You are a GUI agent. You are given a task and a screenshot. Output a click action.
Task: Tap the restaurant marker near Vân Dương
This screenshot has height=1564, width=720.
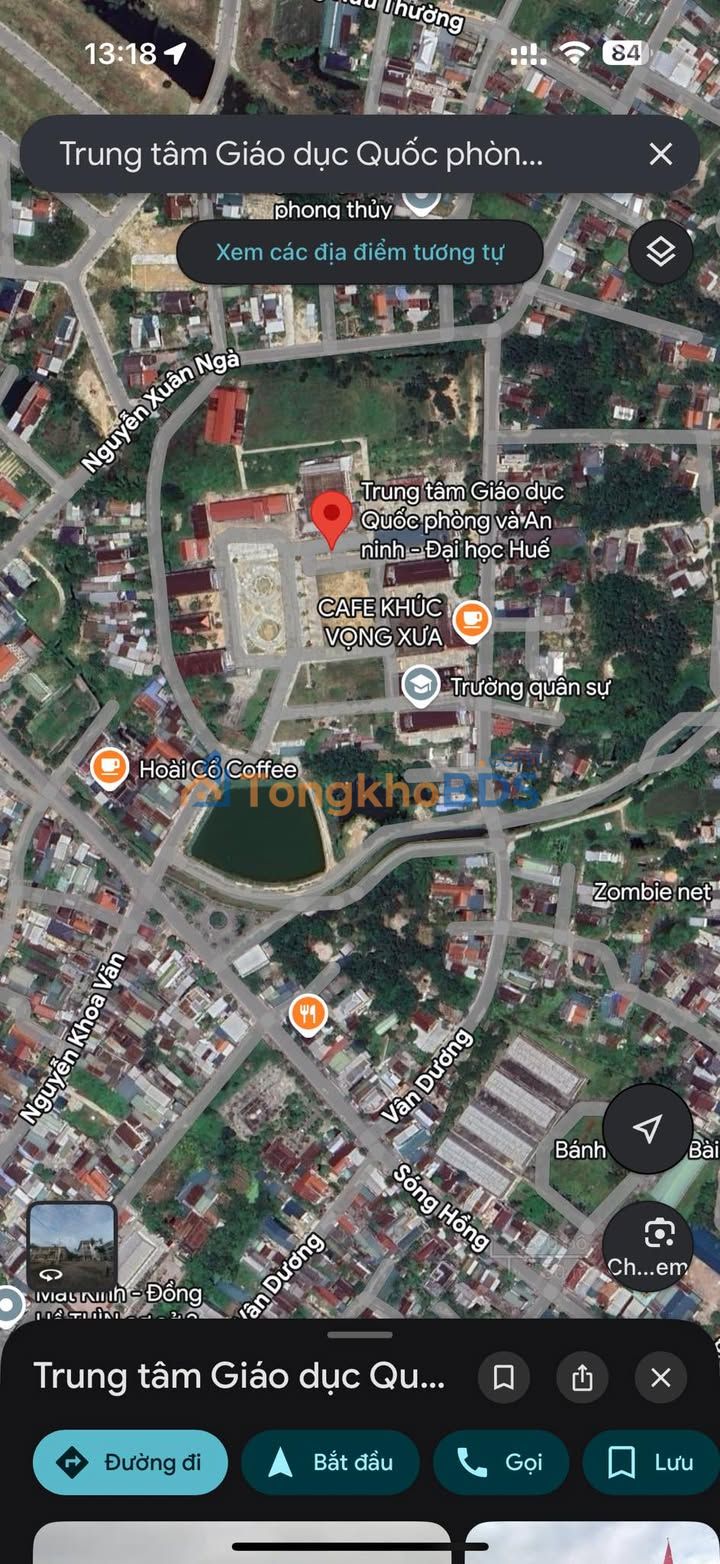(x=308, y=1015)
